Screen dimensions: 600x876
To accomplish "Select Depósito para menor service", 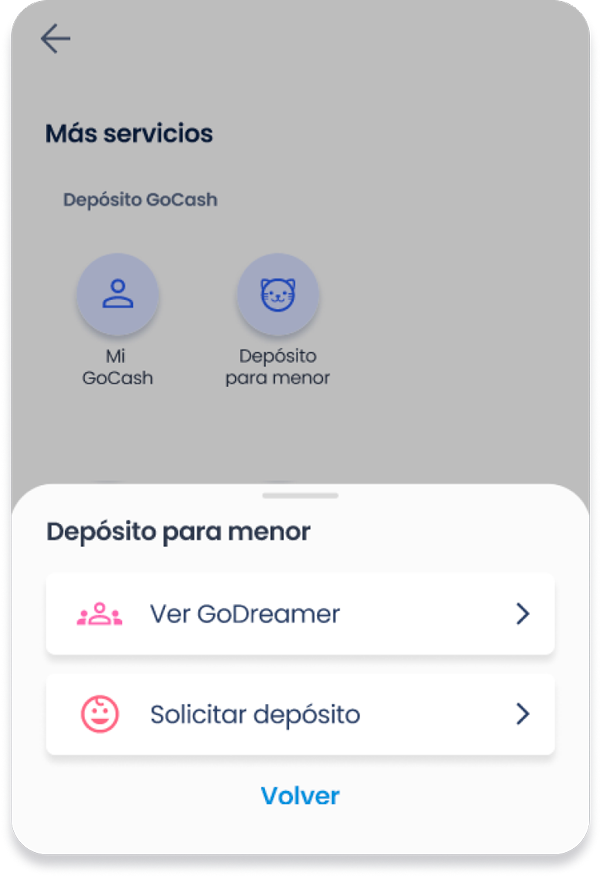I will 277,295.
